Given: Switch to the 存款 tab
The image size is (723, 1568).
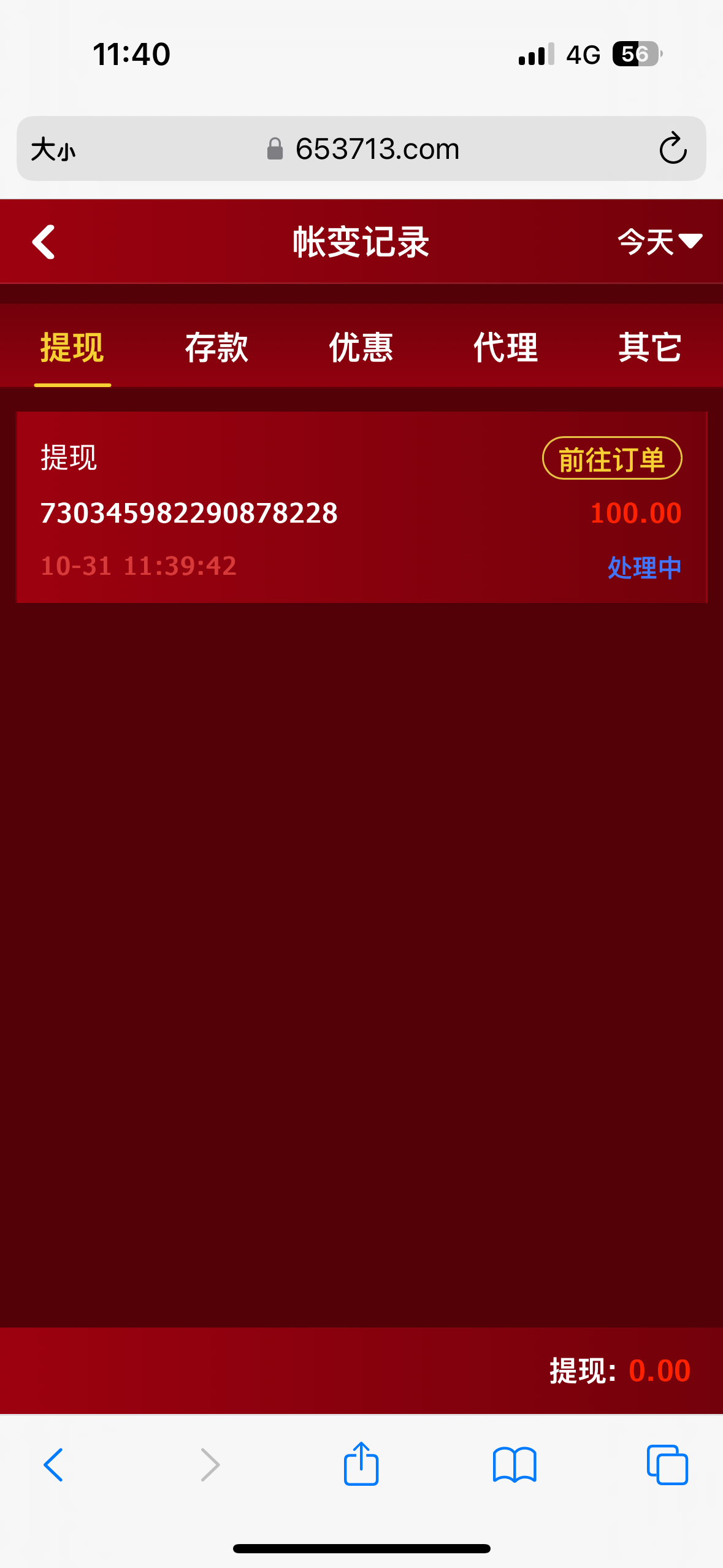Looking at the screenshot, I should click(x=216, y=347).
